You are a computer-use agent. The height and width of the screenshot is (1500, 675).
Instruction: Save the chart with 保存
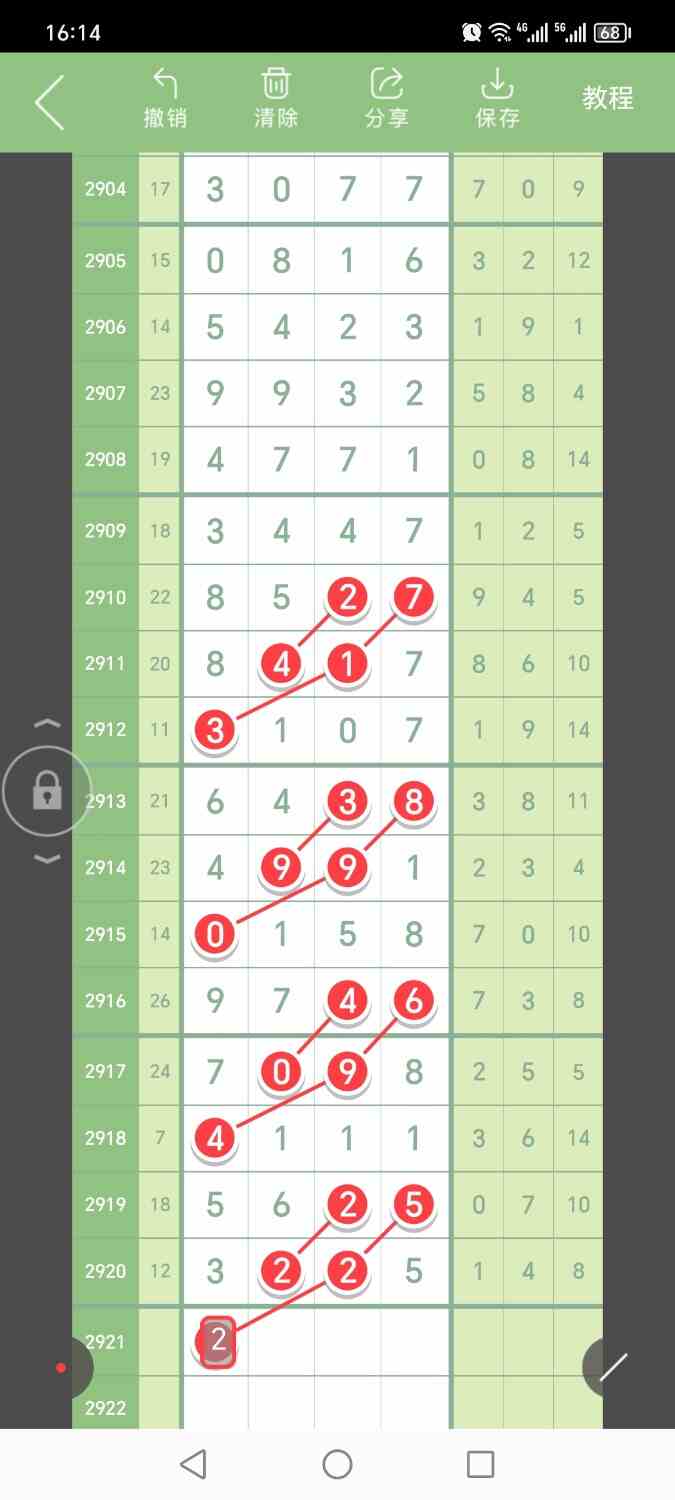pos(497,99)
